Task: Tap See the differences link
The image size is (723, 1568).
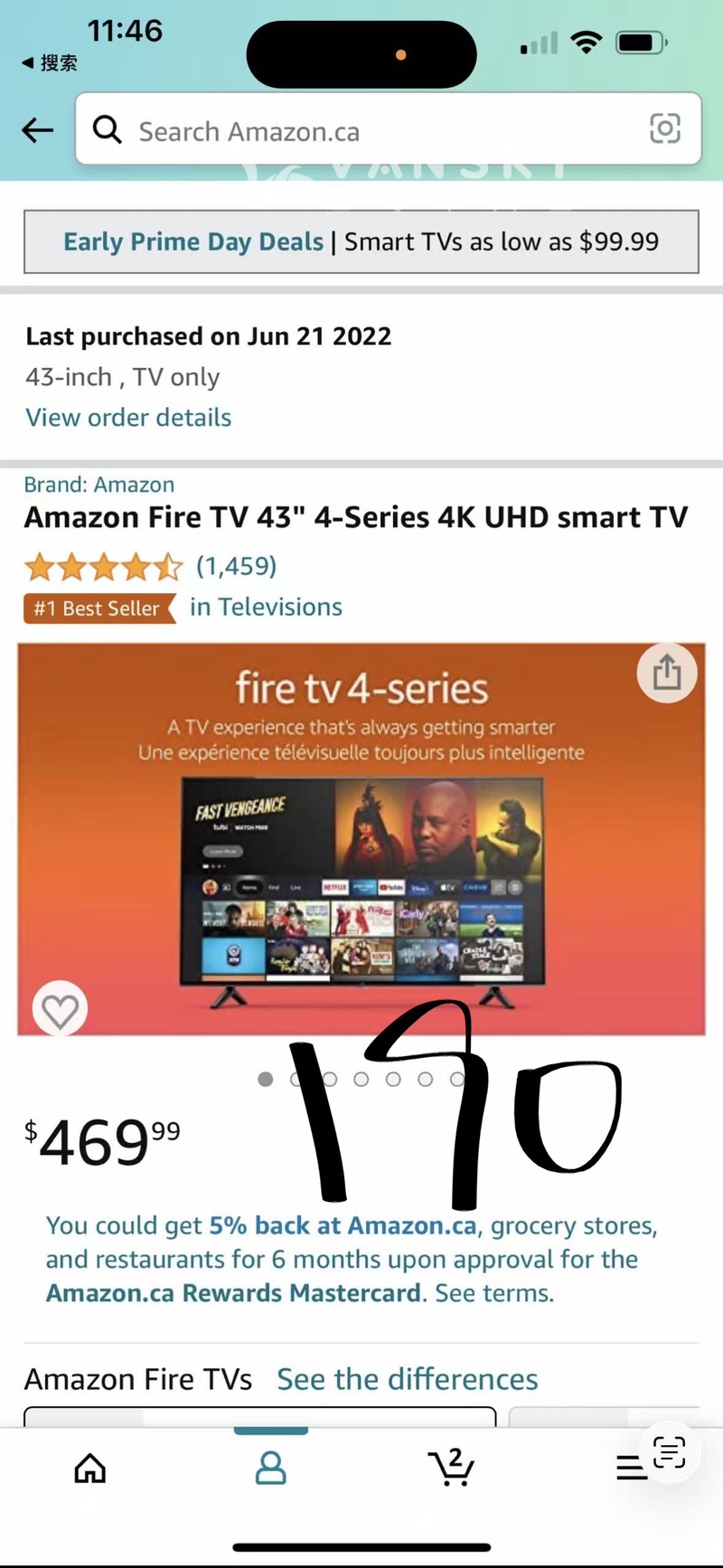Action: [407, 1379]
